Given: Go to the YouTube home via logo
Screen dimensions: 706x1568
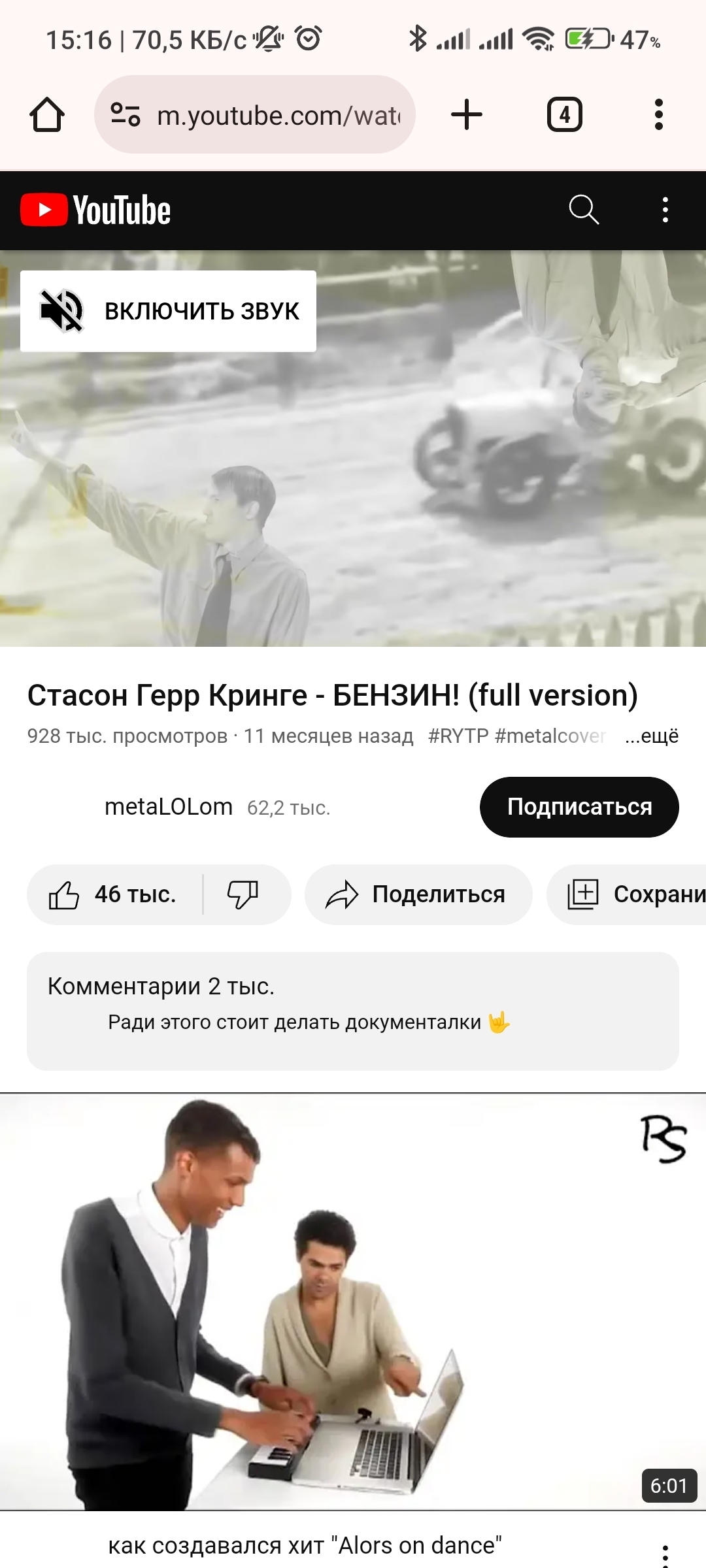Looking at the screenshot, I should 96,210.
